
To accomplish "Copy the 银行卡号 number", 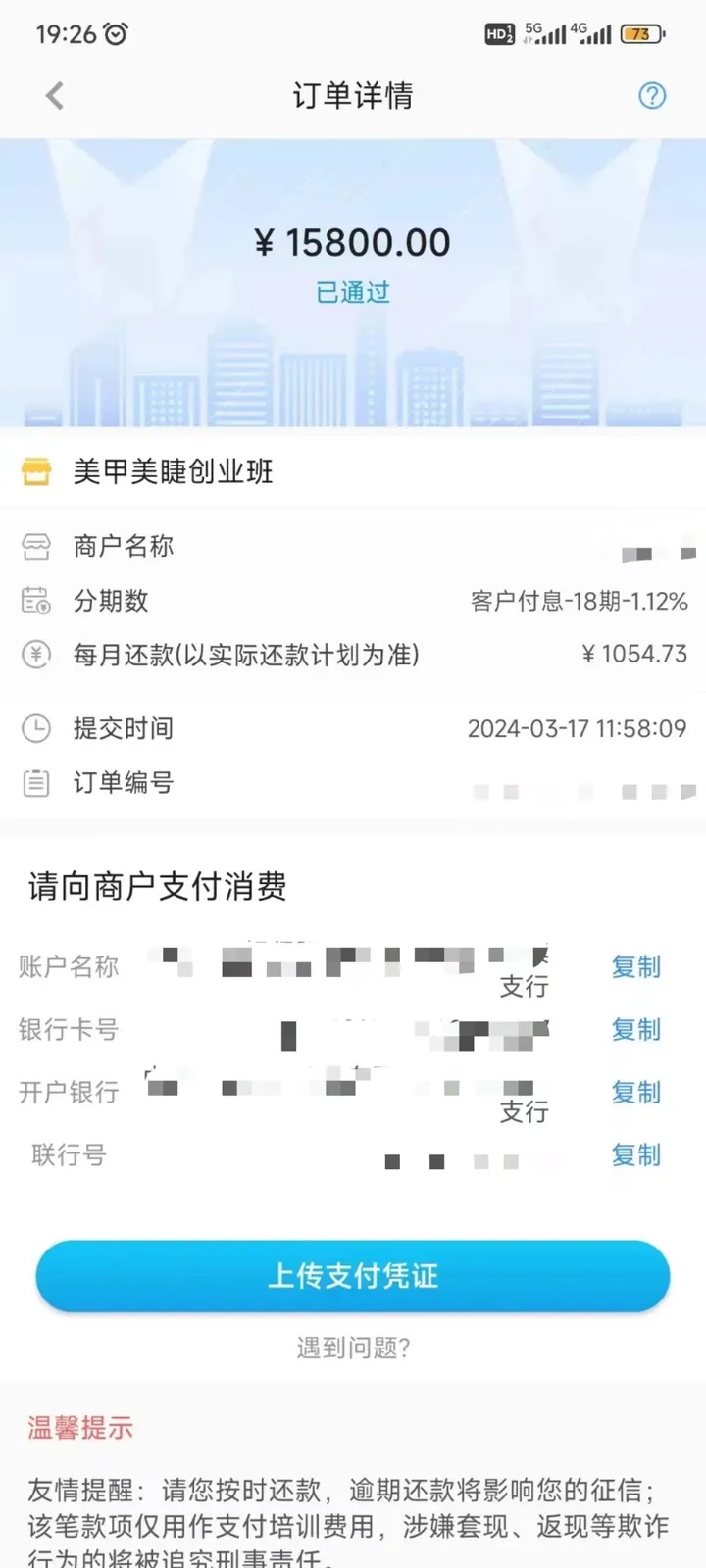I will click(x=635, y=1030).
